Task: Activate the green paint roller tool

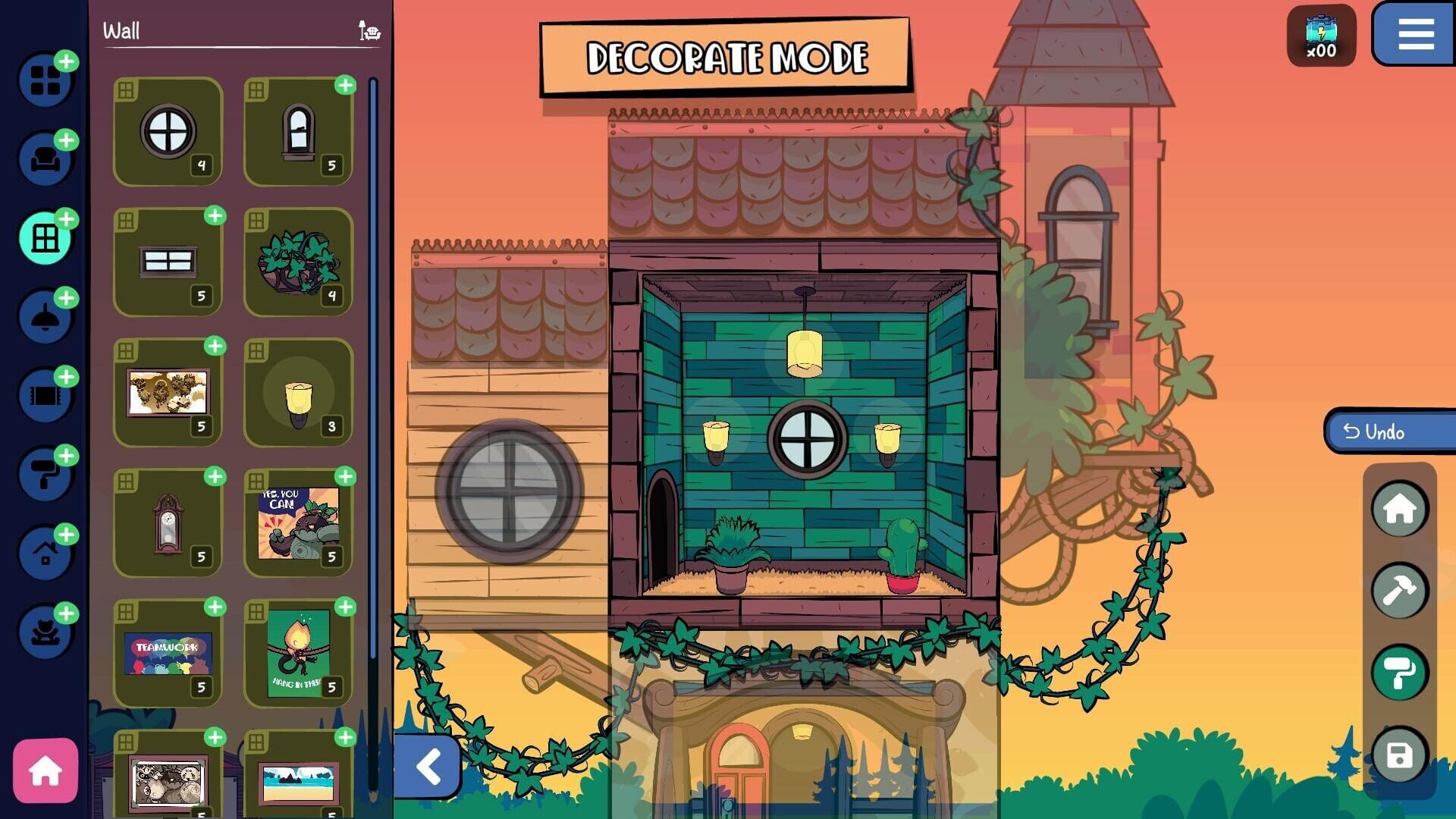Action: [x=1399, y=673]
